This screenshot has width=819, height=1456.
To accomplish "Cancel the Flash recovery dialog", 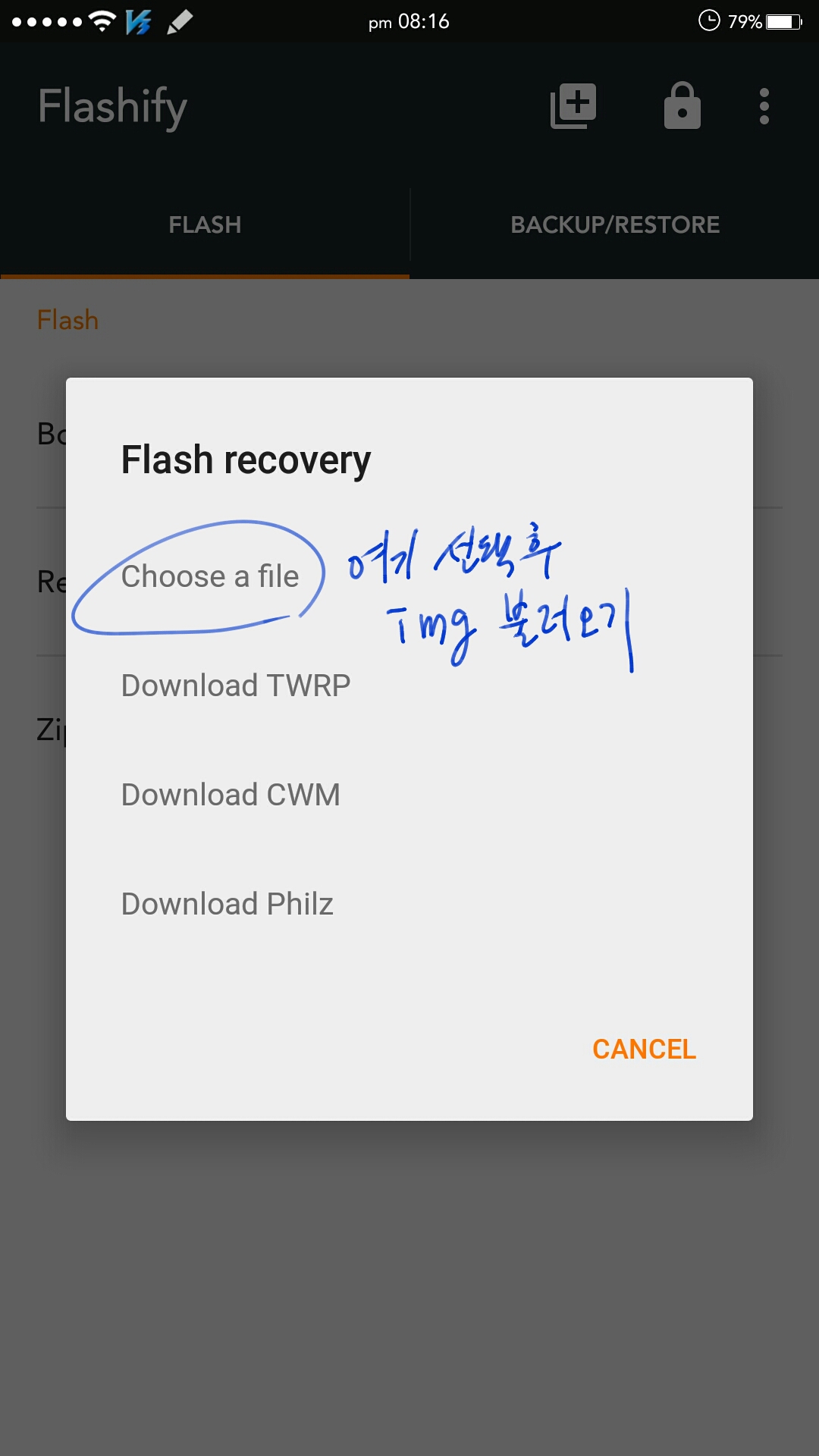I will tap(644, 1050).
